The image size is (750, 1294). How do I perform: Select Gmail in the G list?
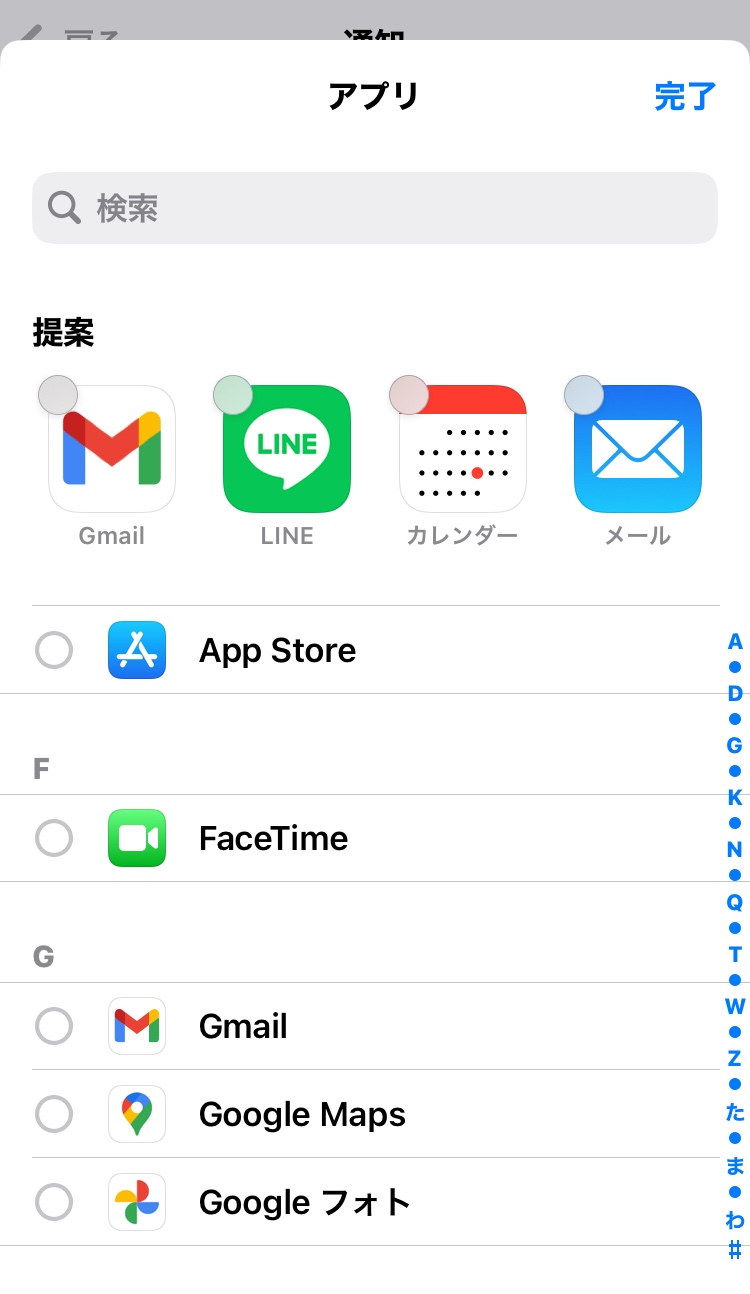[x=54, y=1026]
